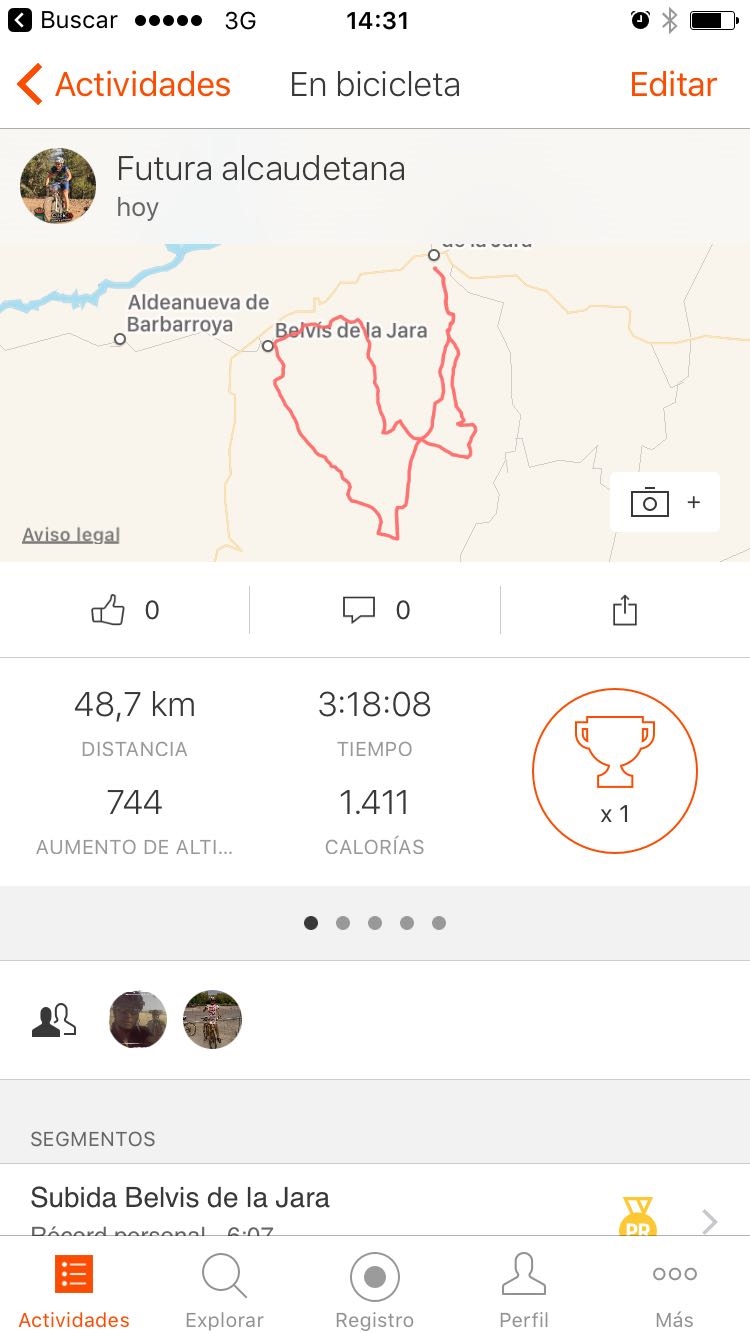The image size is (750, 1334).
Task: Go back to Actividades list
Action: click(x=124, y=85)
